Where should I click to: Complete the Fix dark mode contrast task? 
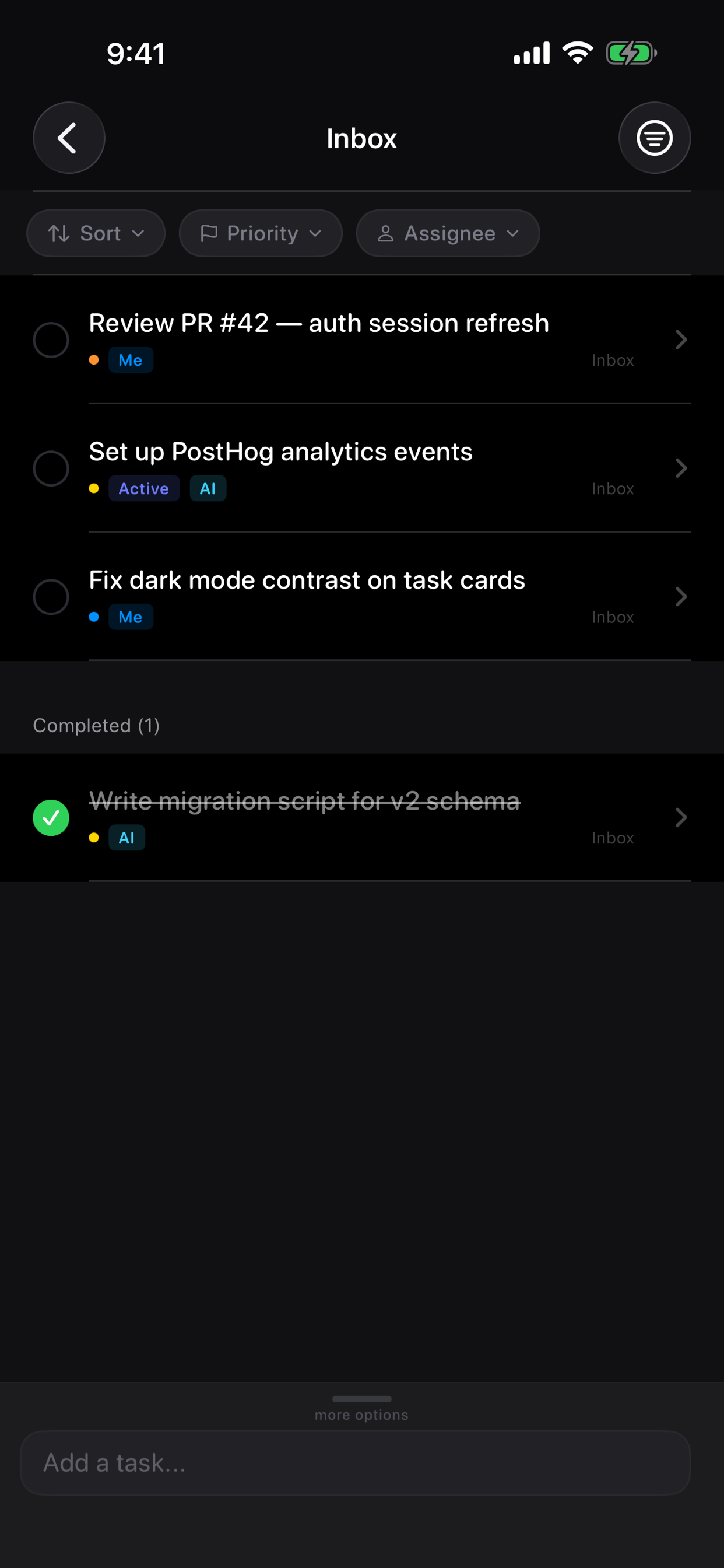tap(51, 597)
